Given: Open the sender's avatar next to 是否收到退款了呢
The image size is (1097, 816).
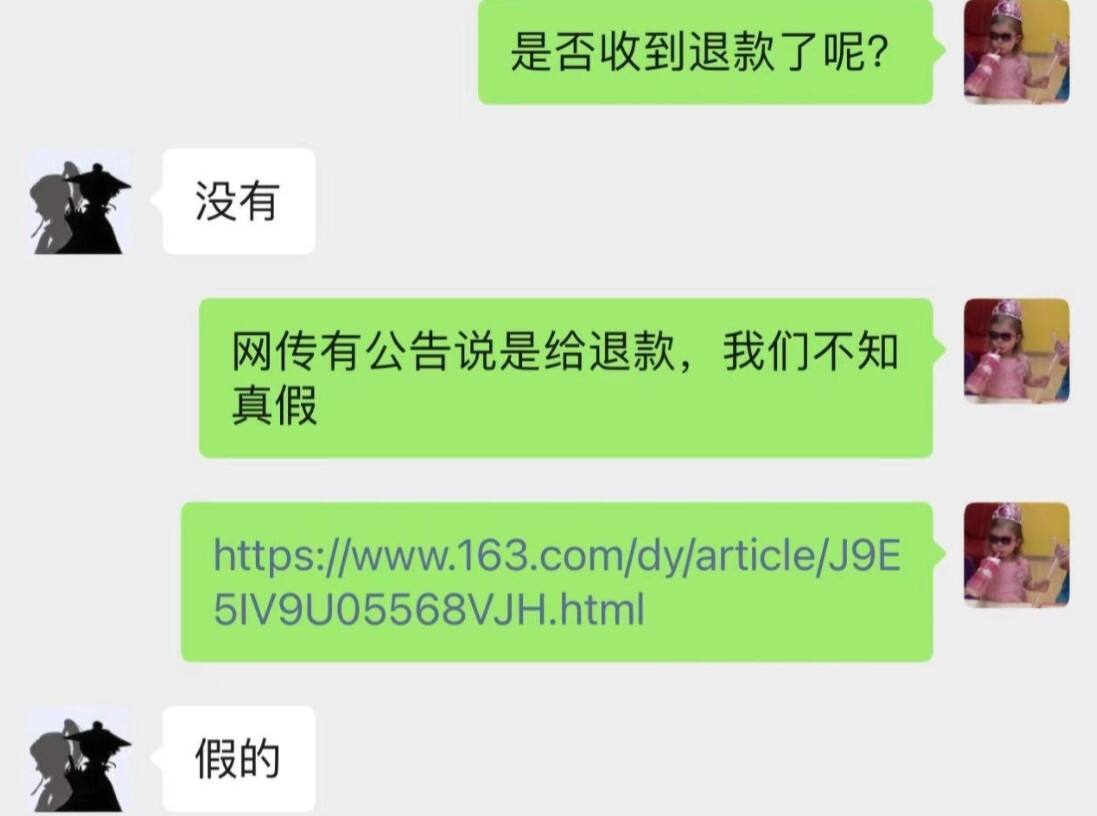Looking at the screenshot, I should pos(1016,51).
